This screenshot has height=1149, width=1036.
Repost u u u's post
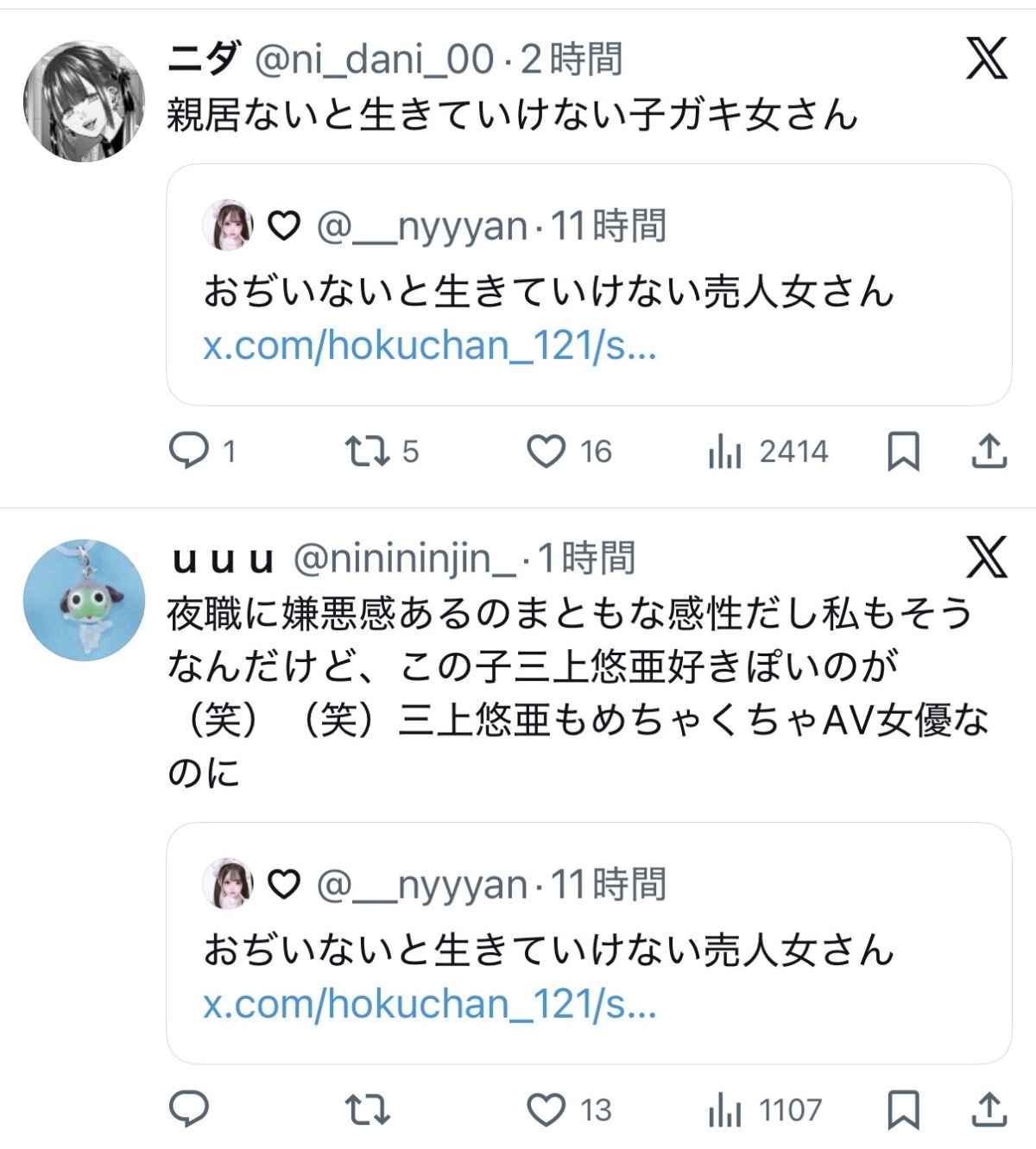(367, 1108)
